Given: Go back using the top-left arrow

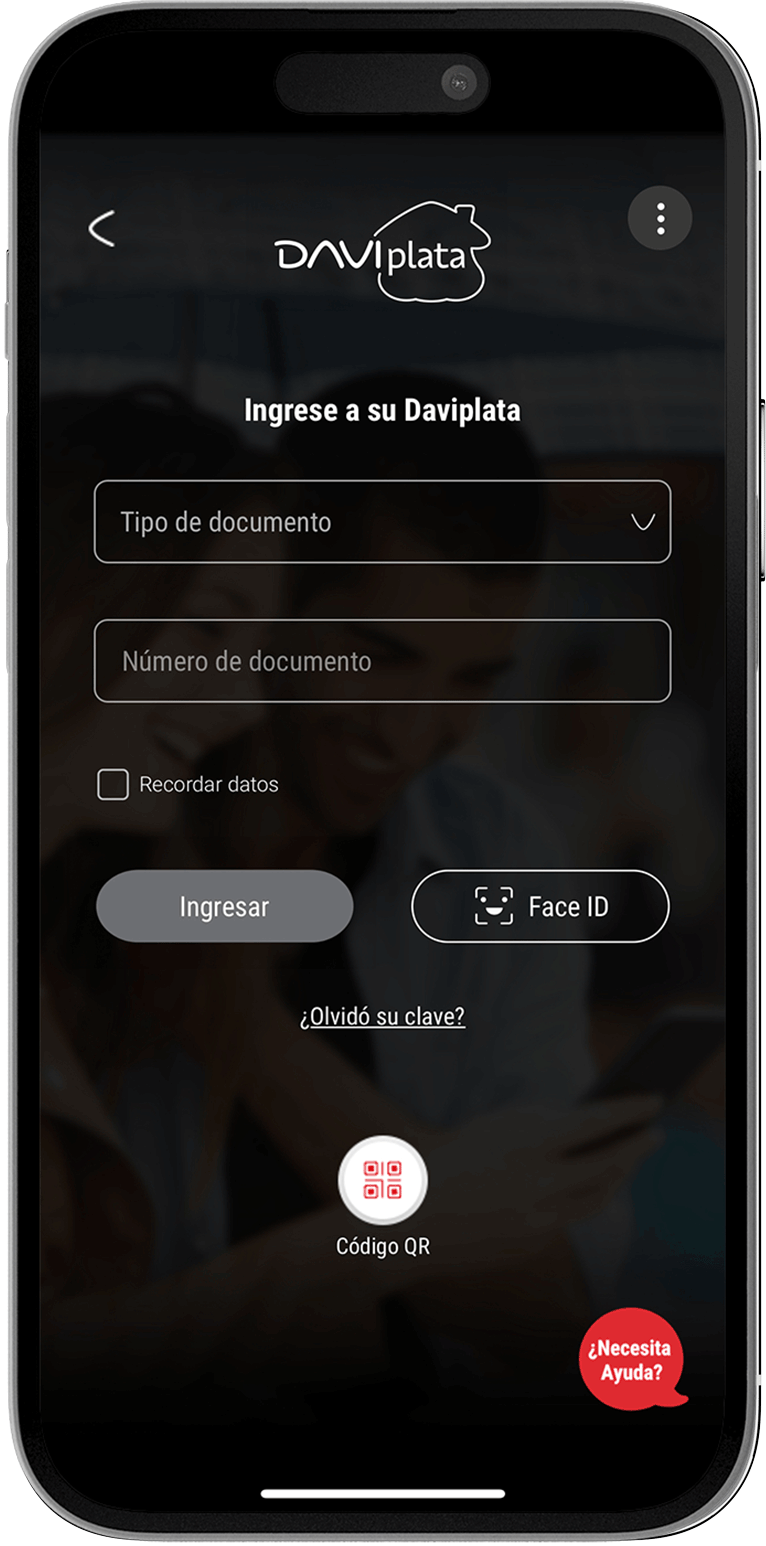Looking at the screenshot, I should [101, 229].
